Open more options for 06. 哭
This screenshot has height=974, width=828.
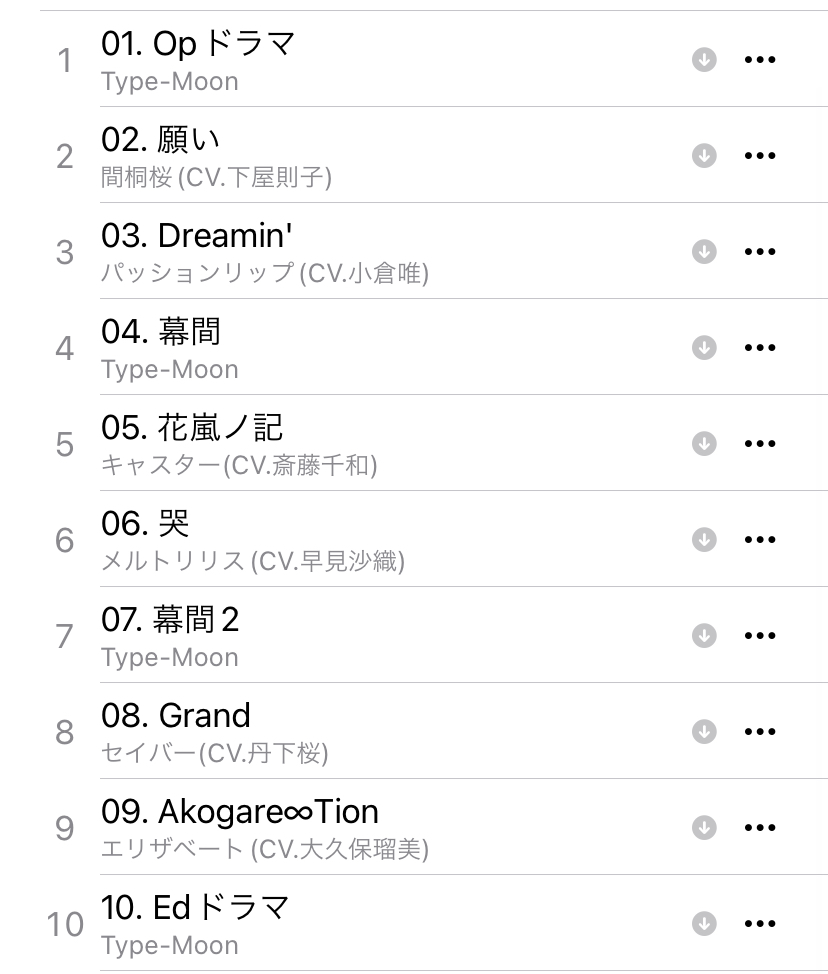point(760,540)
